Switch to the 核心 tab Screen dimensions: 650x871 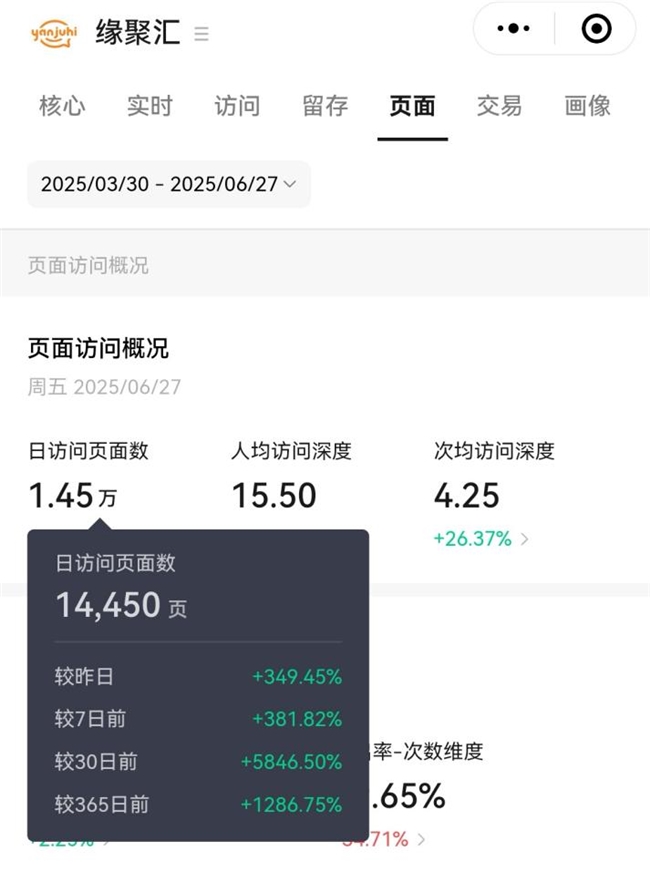point(61,106)
